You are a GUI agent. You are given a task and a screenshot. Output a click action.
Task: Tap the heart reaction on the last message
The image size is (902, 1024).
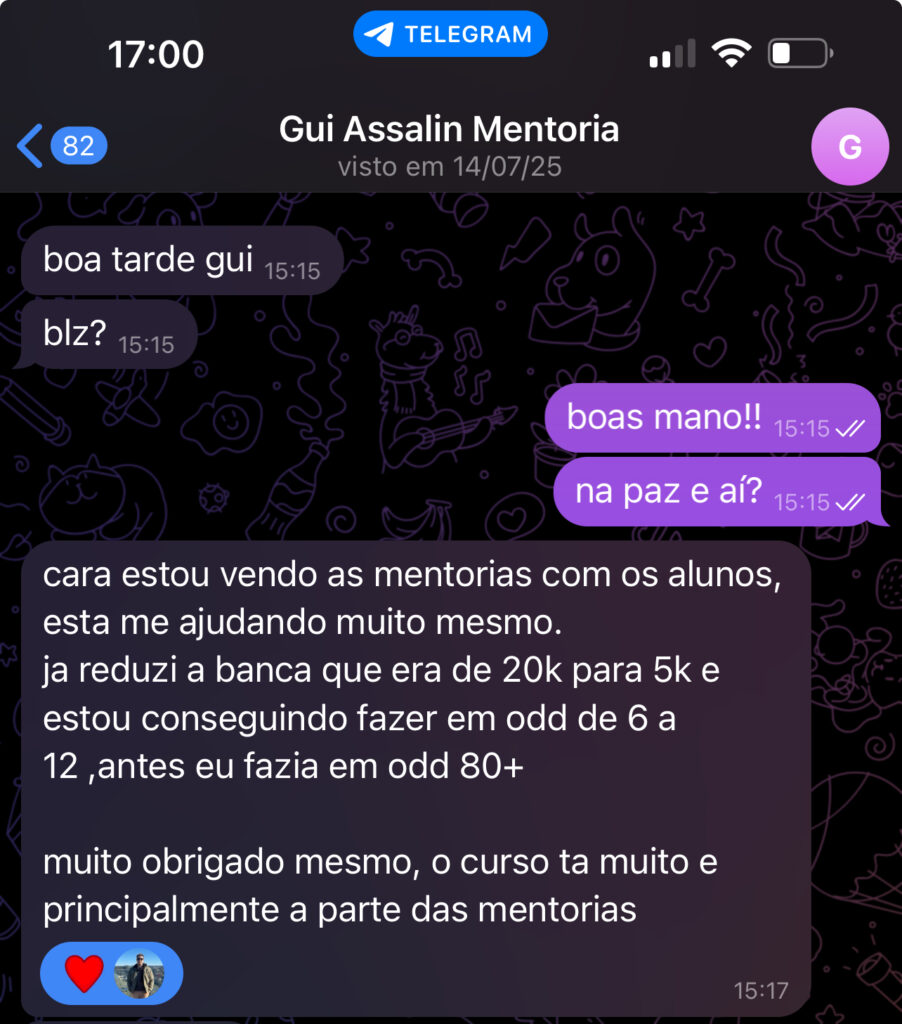point(86,973)
